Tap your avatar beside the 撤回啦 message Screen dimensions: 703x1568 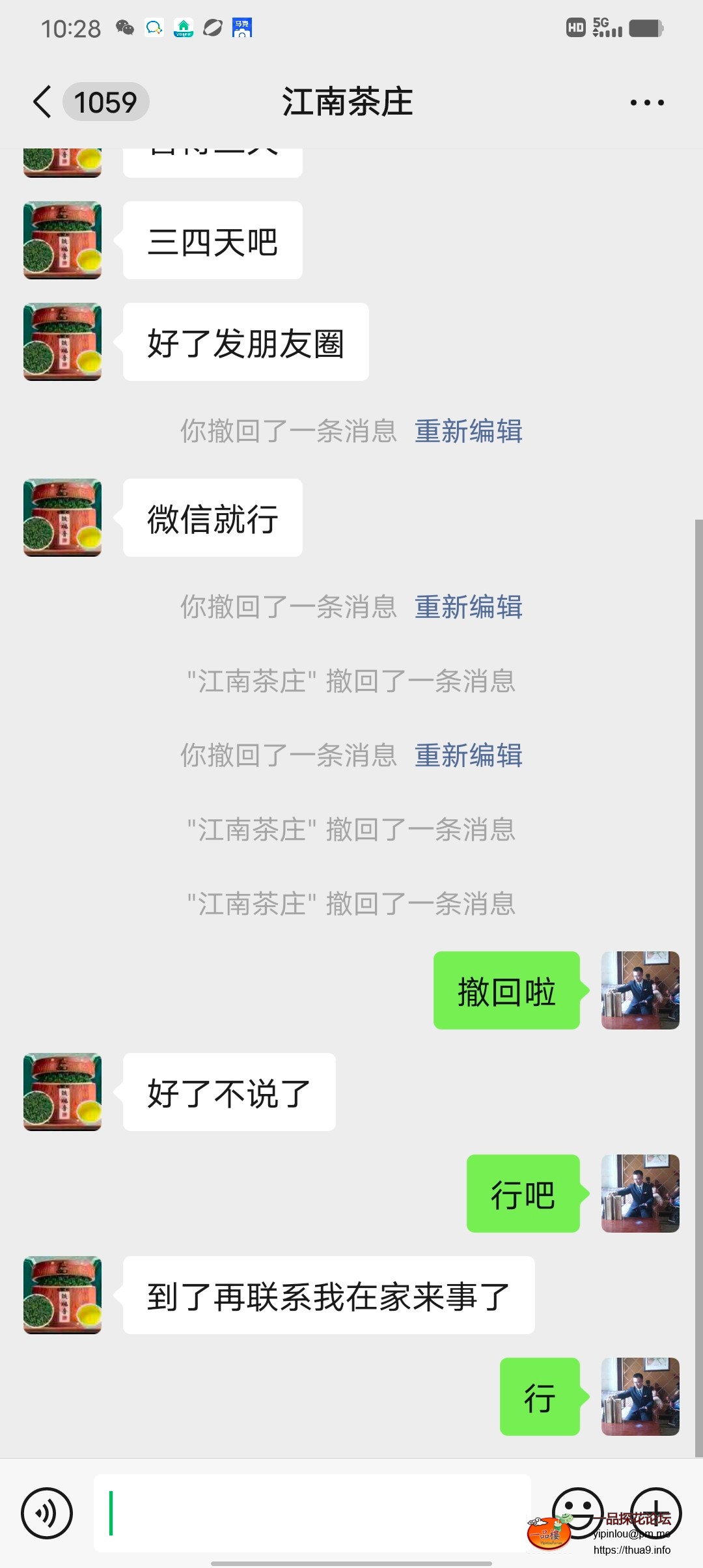coord(640,991)
